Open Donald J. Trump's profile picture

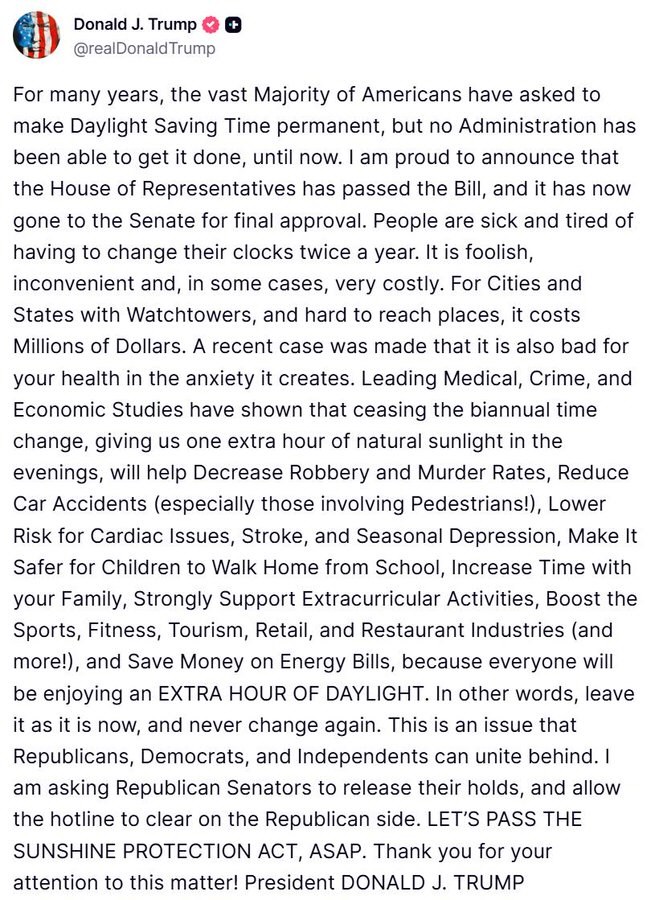tap(36, 34)
